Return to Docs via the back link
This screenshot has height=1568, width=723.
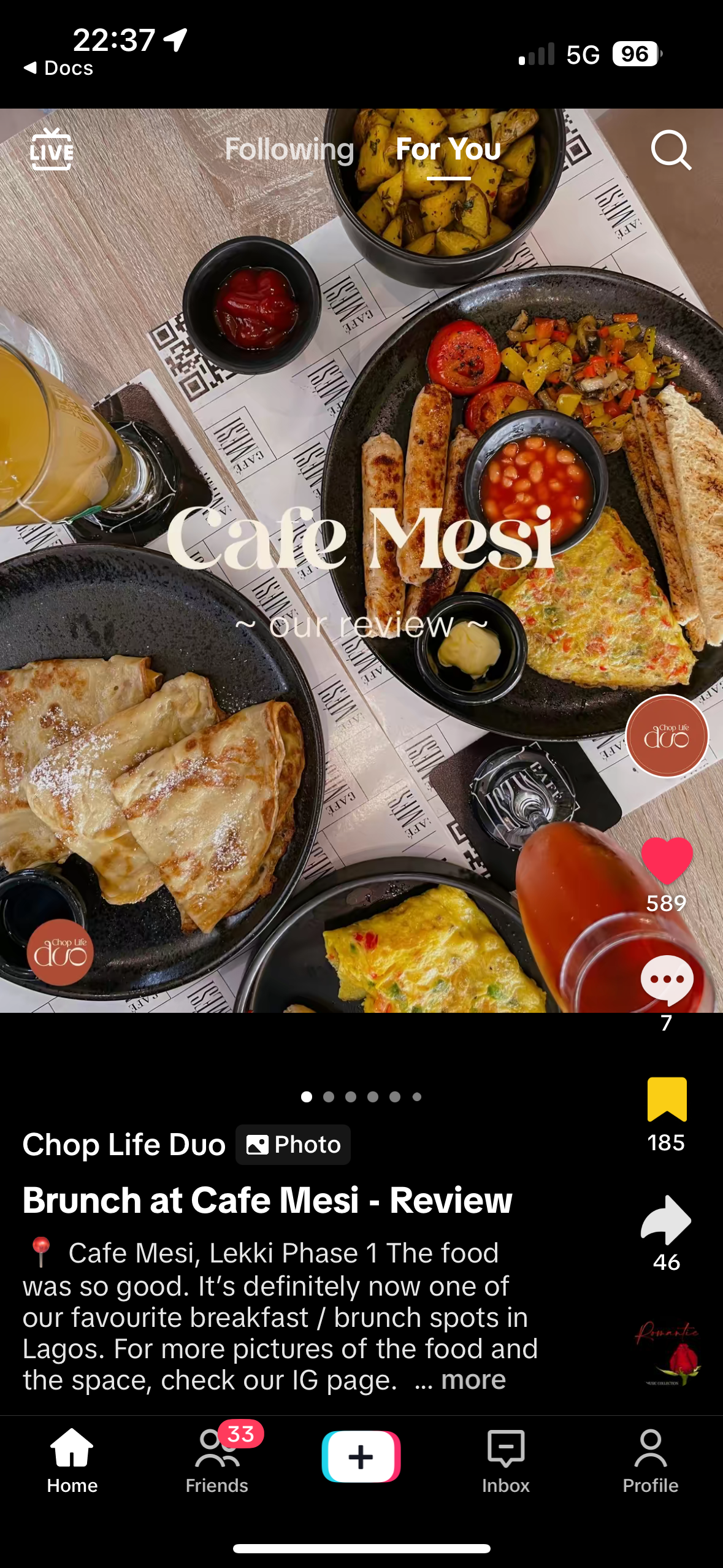[x=58, y=68]
